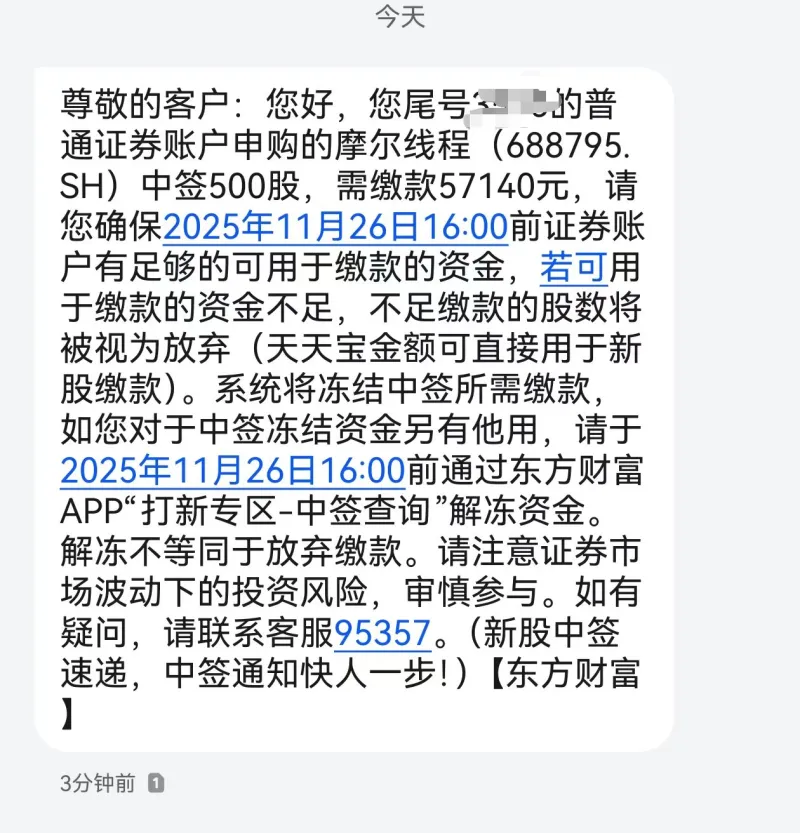This screenshot has width=800, height=833.
Task: Tap the second 2025年11月26日16:00 date link
Action: point(232,470)
